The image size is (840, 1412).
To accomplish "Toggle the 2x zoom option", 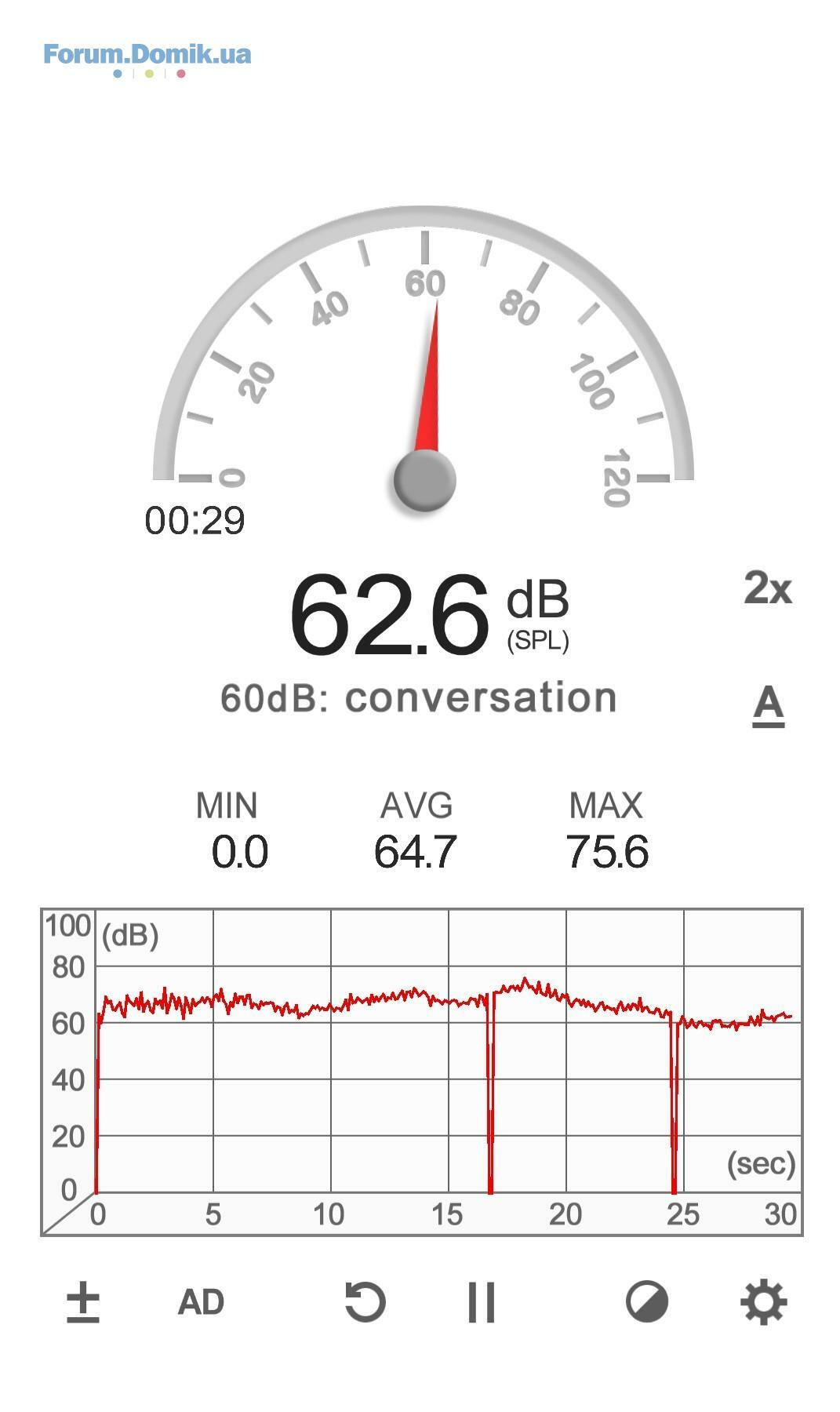I will click(x=768, y=588).
